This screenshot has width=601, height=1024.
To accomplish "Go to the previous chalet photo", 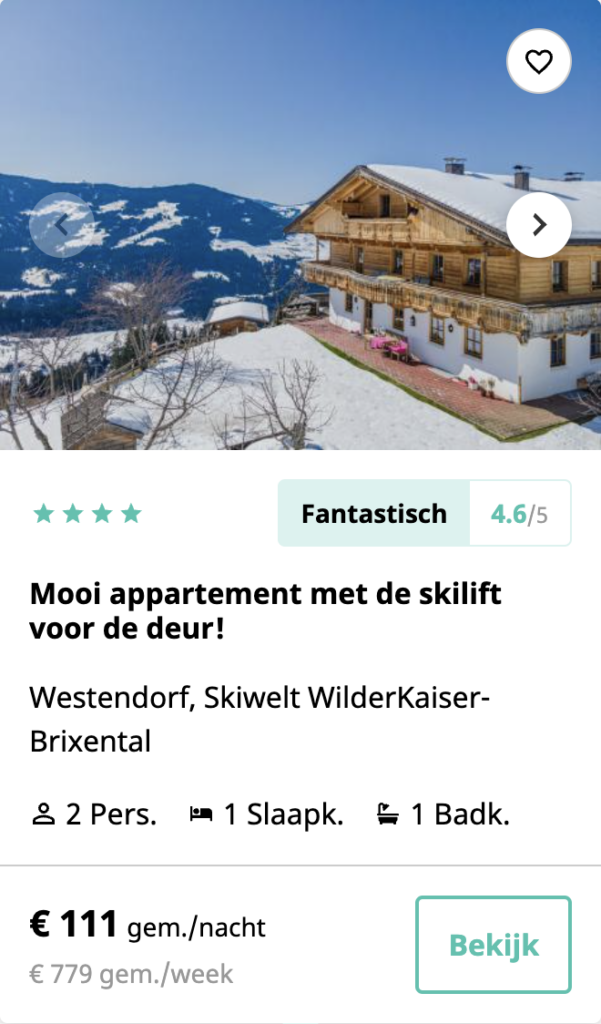I will [x=62, y=225].
